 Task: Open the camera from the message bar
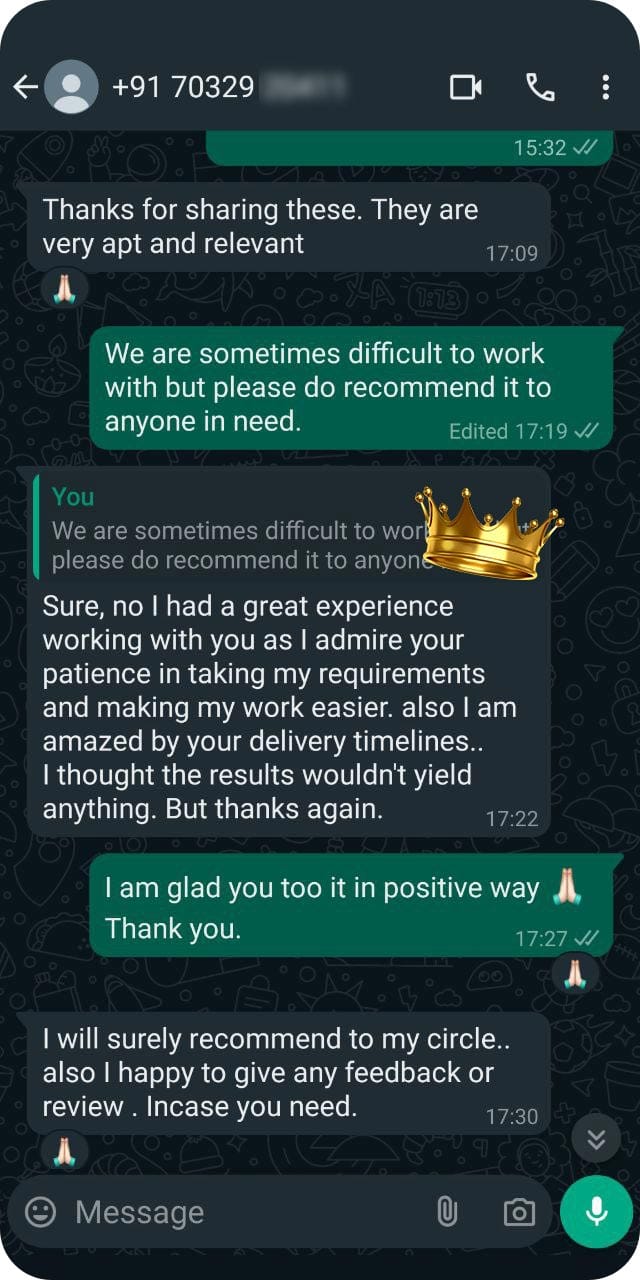pyautogui.click(x=518, y=1213)
